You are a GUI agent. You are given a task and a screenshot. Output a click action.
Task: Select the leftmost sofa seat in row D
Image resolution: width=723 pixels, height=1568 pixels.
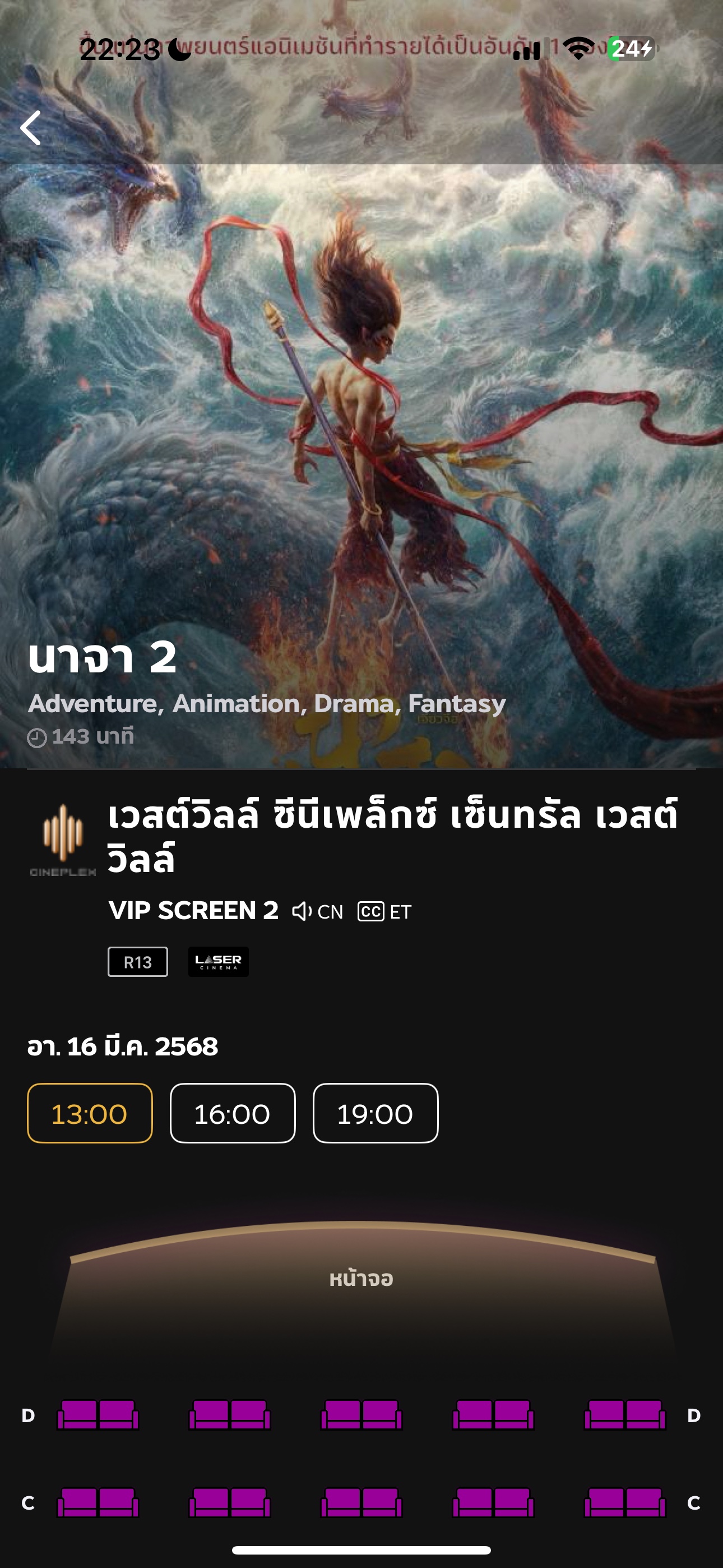(98, 1414)
